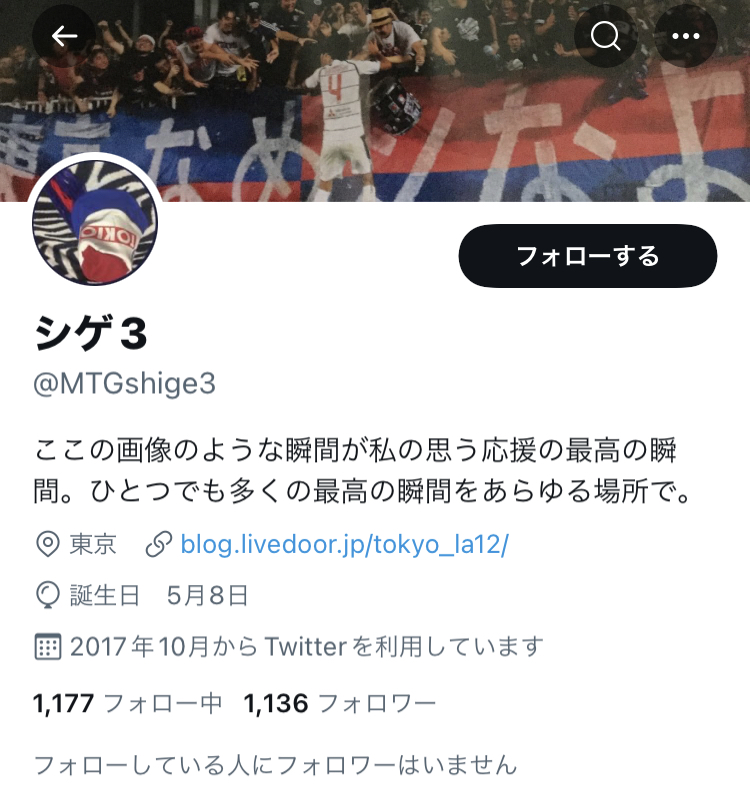
Task: View the 1,136 フォロワー list
Action: click(340, 704)
